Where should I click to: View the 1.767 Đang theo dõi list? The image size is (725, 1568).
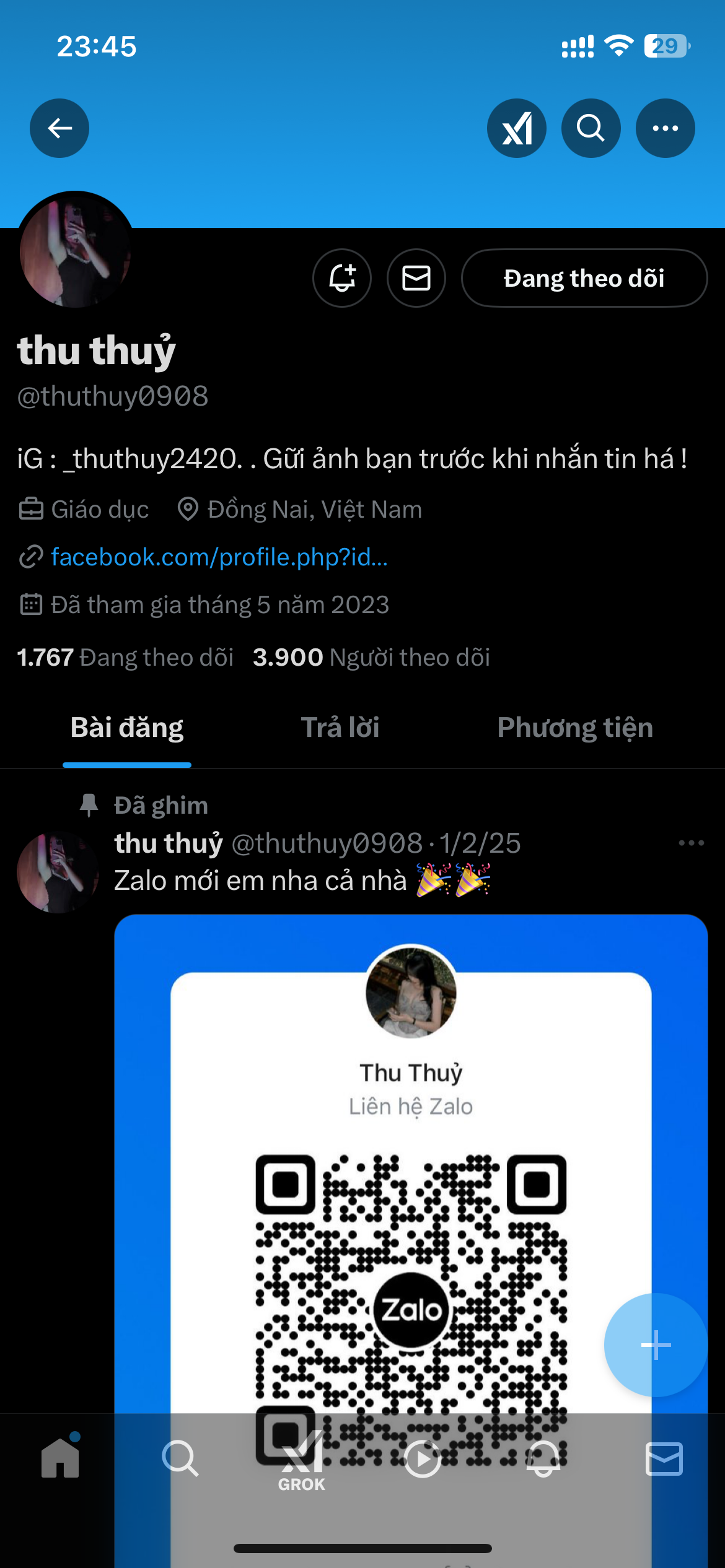coord(125,657)
